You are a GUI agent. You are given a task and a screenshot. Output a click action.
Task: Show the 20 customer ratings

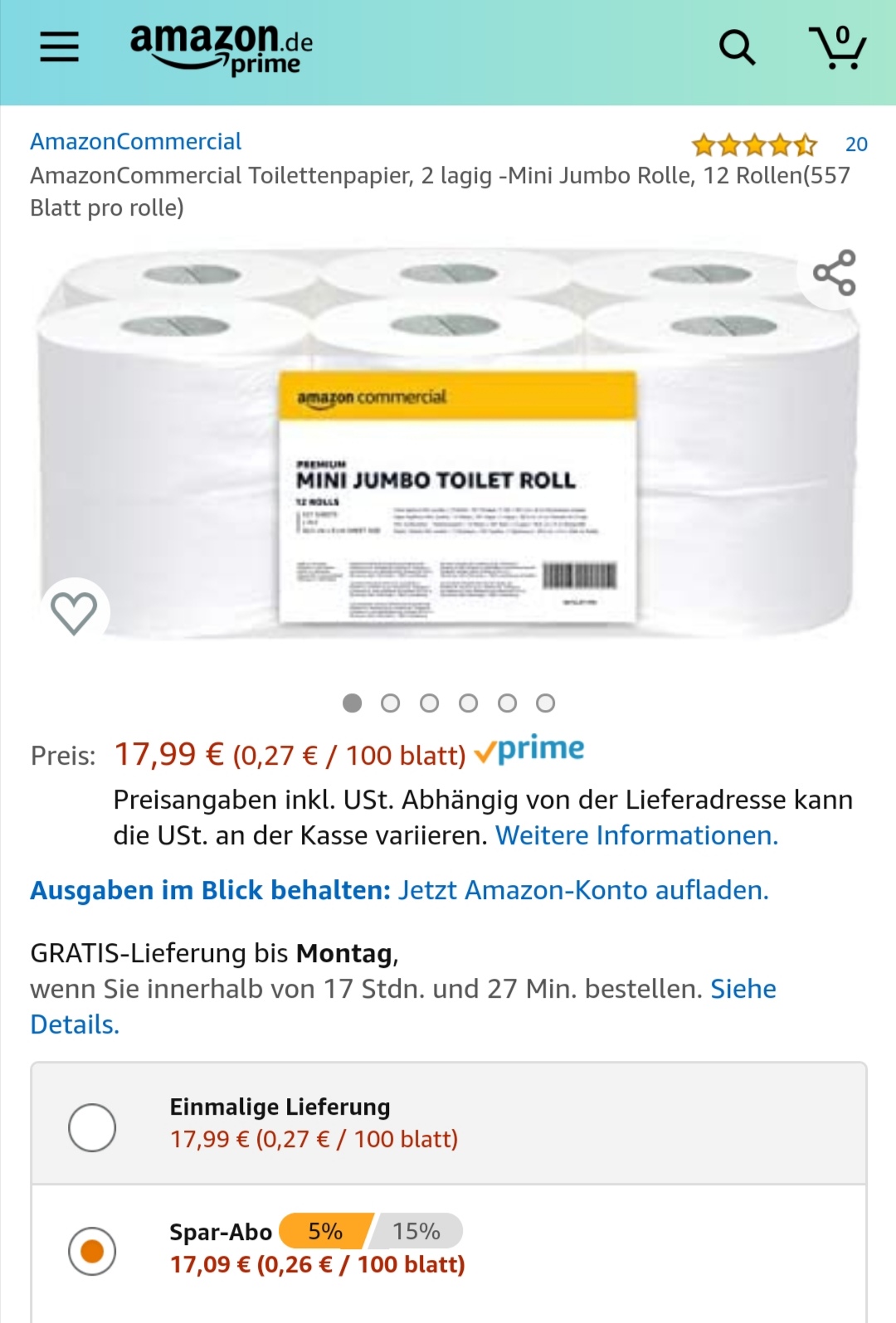point(855,144)
